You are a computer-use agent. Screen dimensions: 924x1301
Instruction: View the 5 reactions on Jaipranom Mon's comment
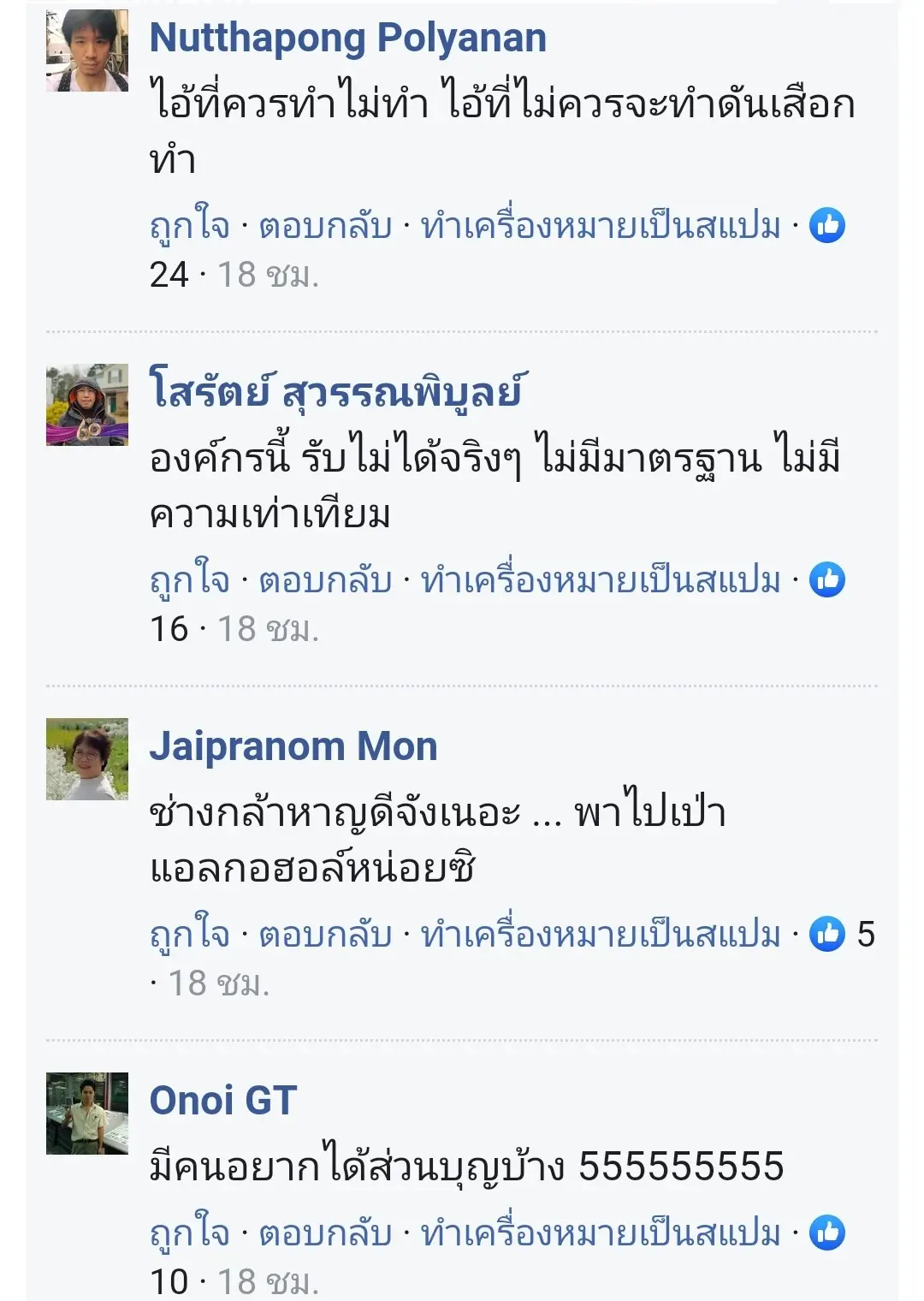point(843,934)
